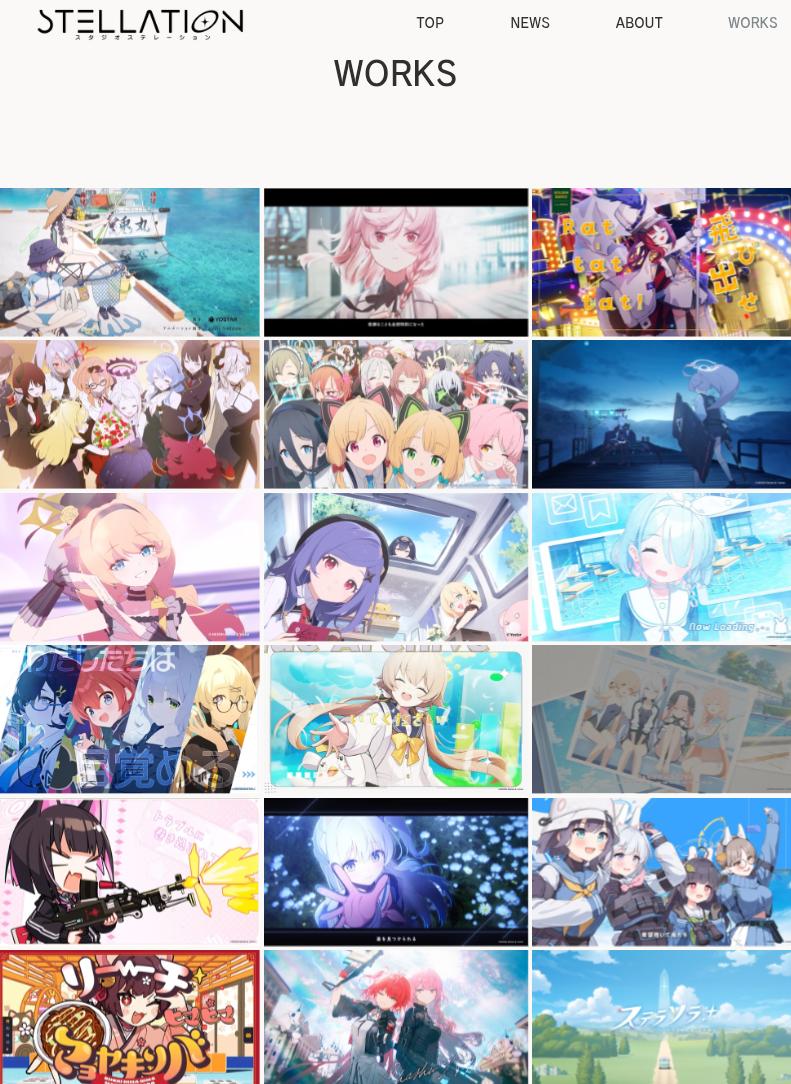Open the pink-haired girl close-up work
The image size is (791, 1084).
(396, 262)
